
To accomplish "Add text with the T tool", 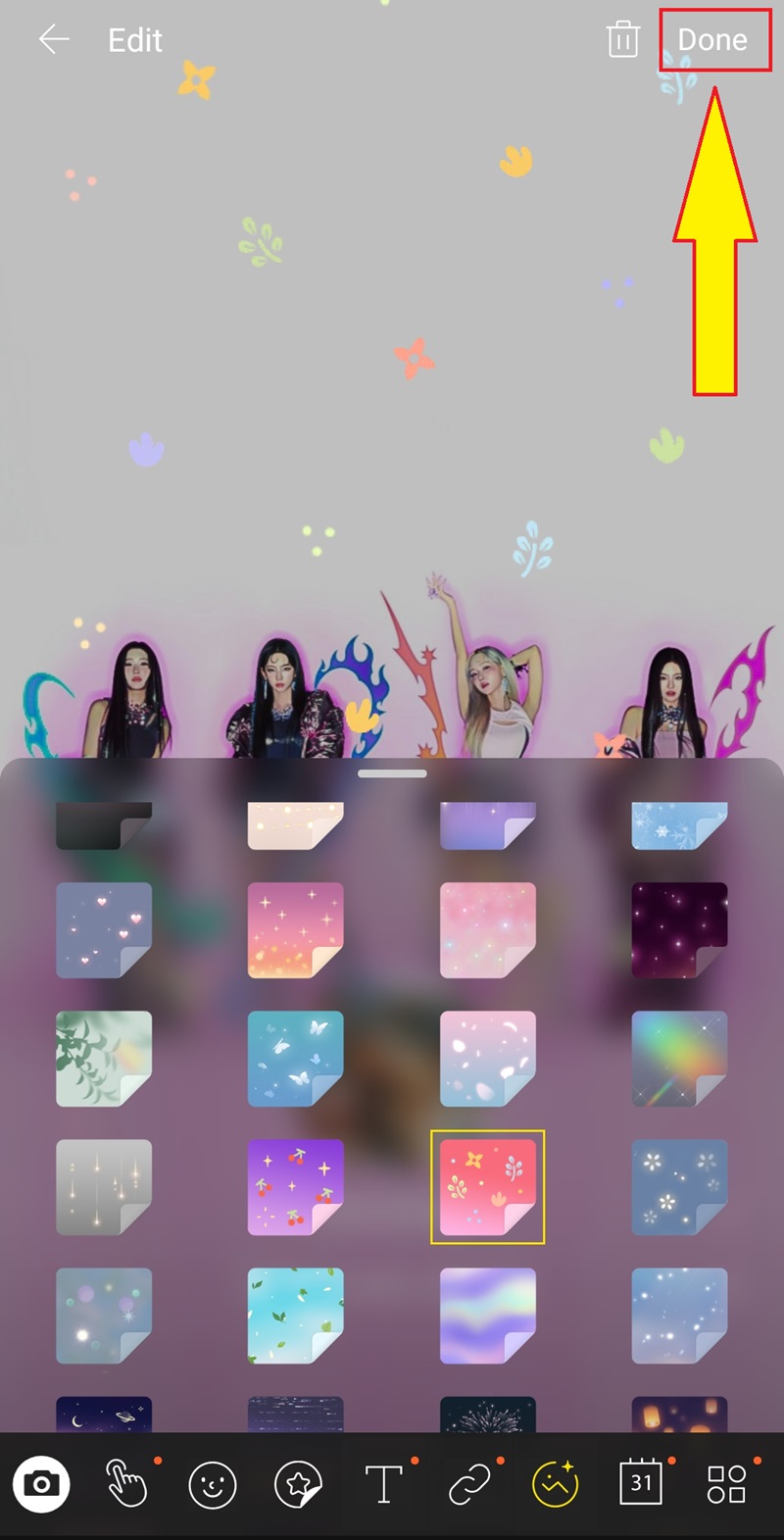I will click(384, 1484).
